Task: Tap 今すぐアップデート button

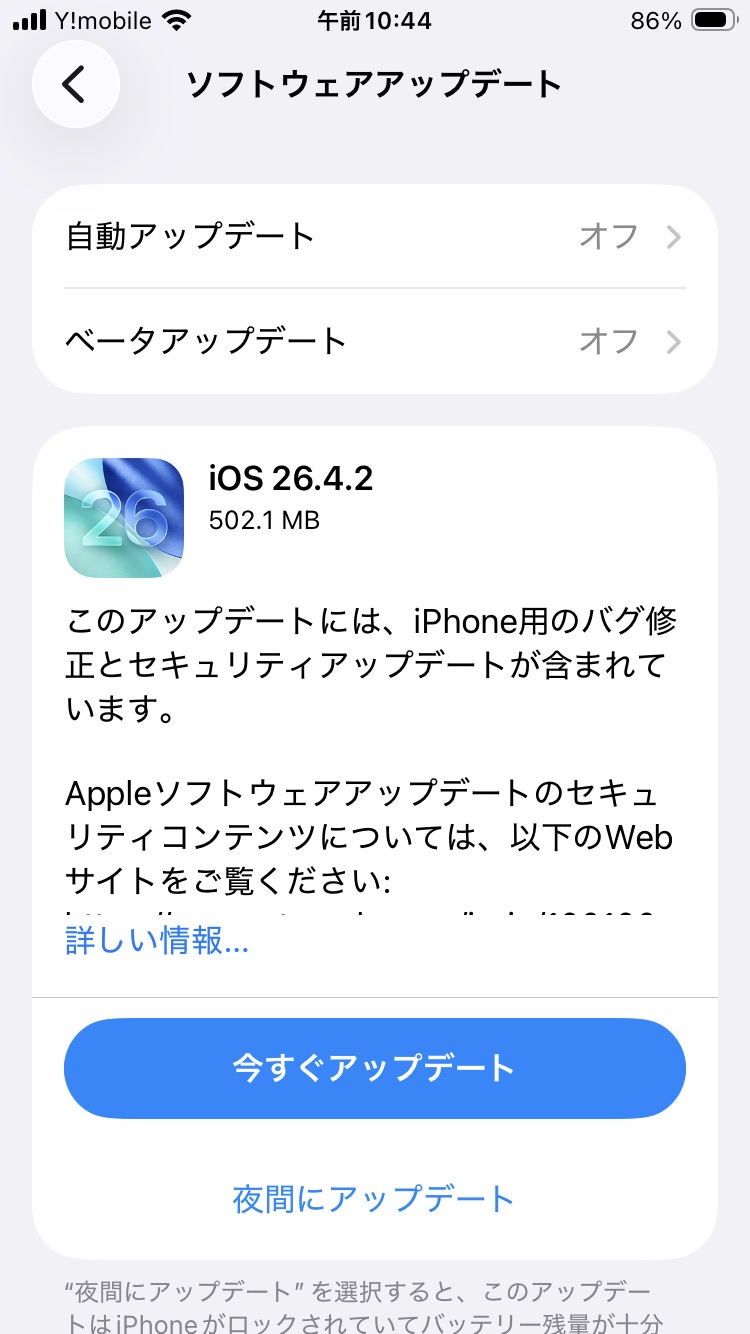Action: pyautogui.click(x=374, y=1067)
